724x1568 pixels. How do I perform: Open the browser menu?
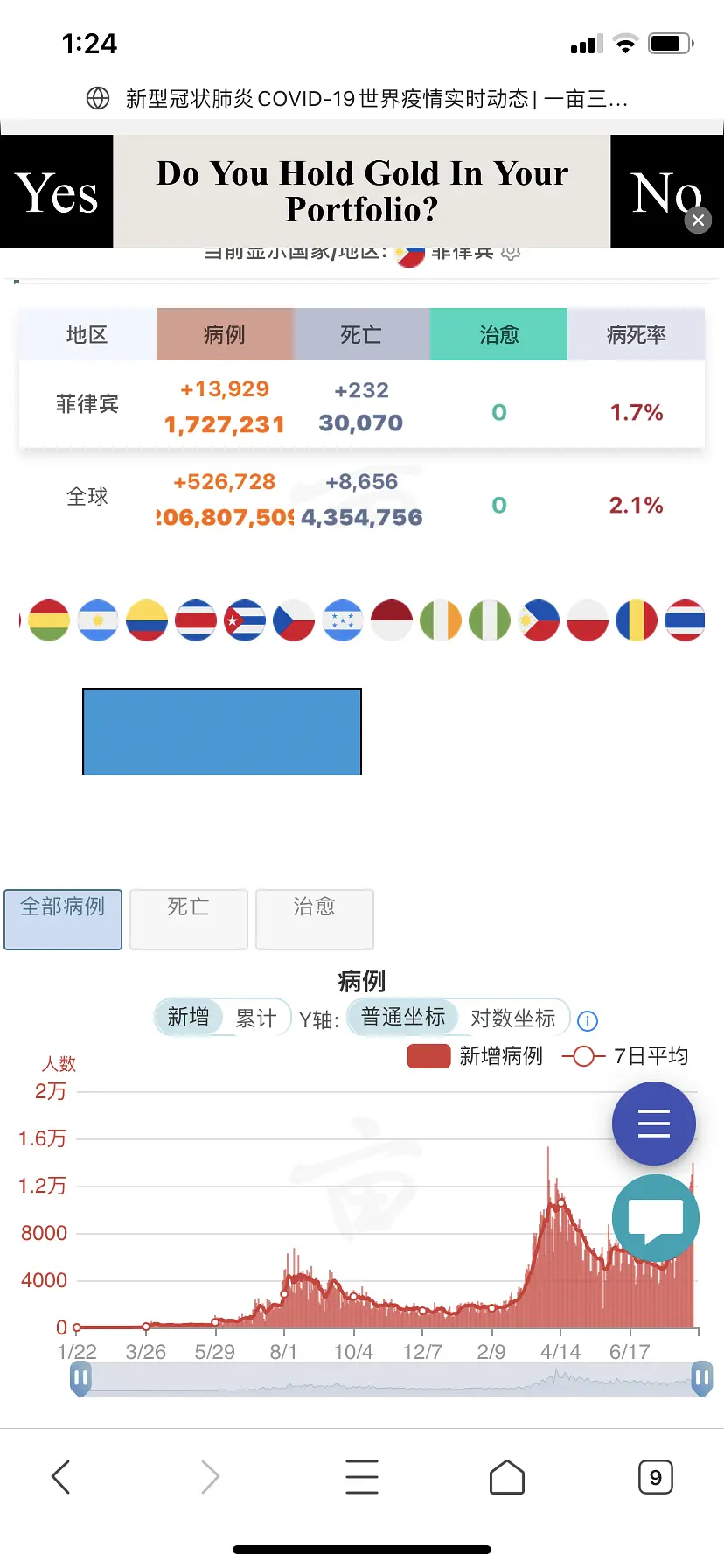361,1477
